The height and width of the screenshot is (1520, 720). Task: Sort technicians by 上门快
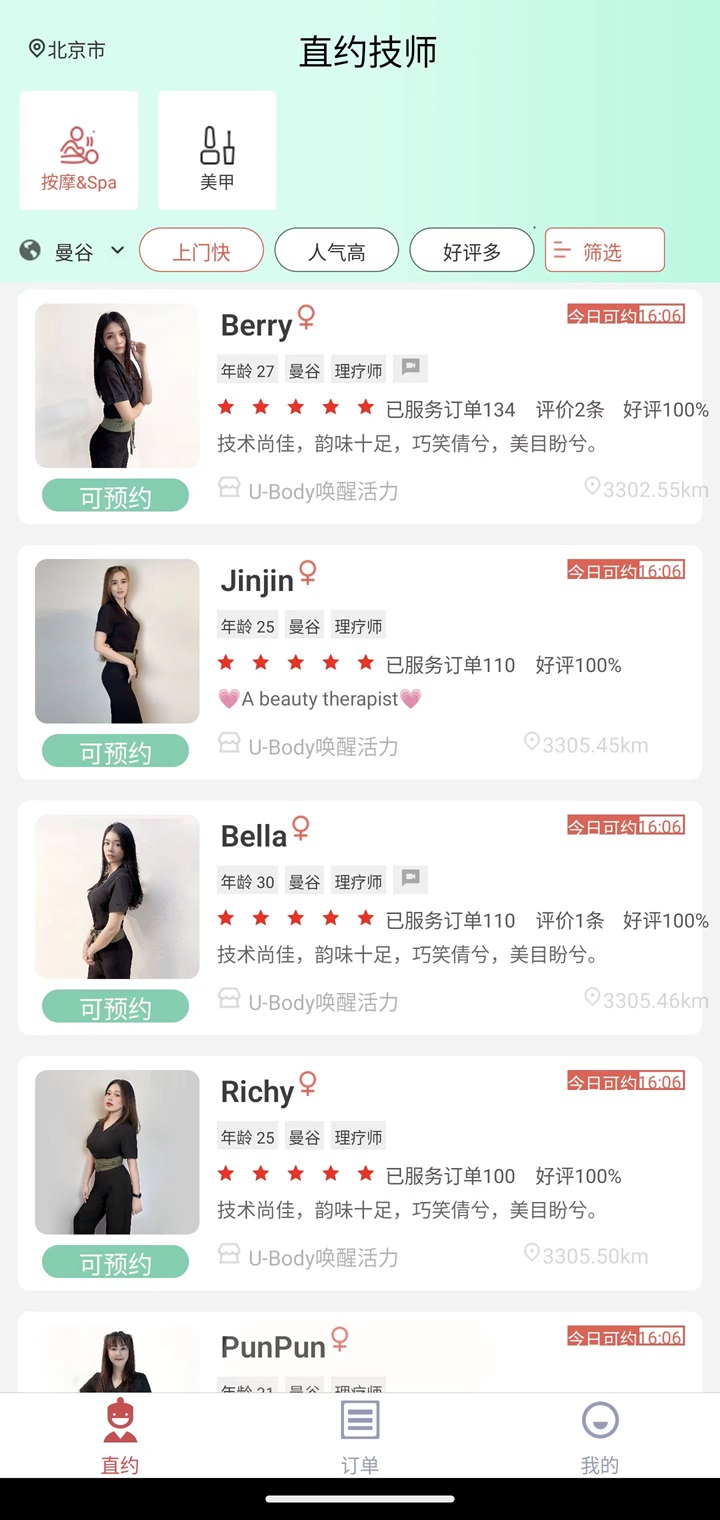[x=201, y=251]
